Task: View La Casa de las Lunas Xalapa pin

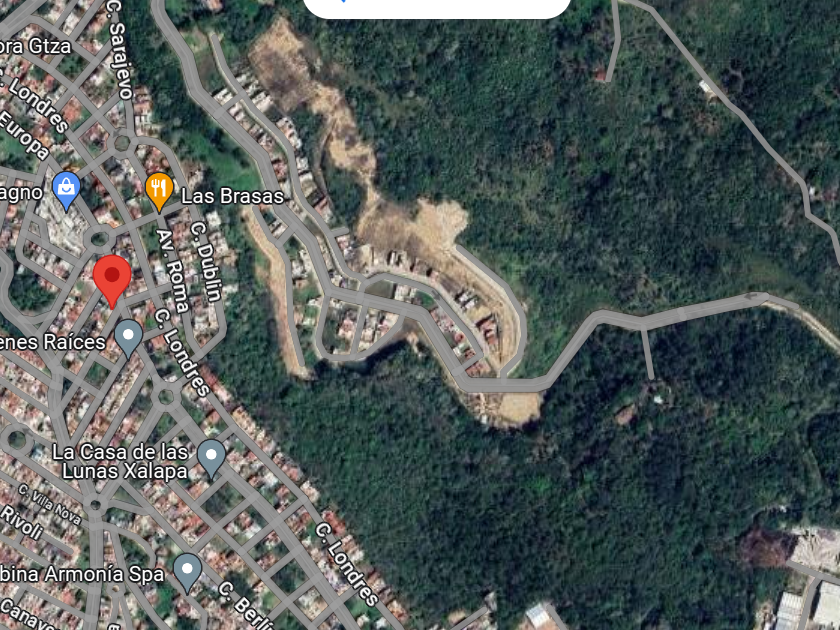Action: coord(211,457)
